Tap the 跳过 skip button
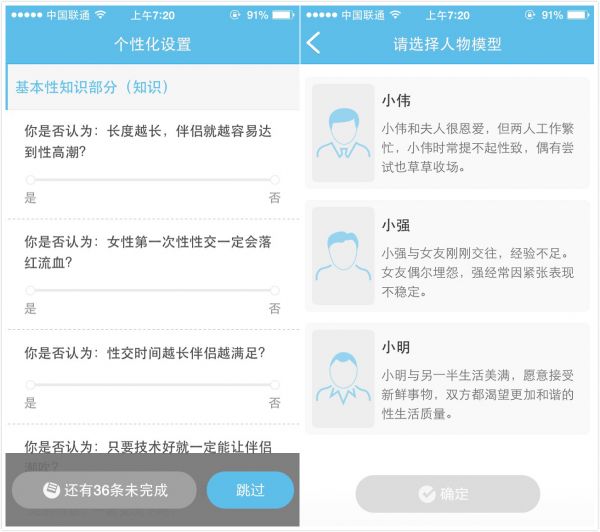 pyautogui.click(x=250, y=490)
